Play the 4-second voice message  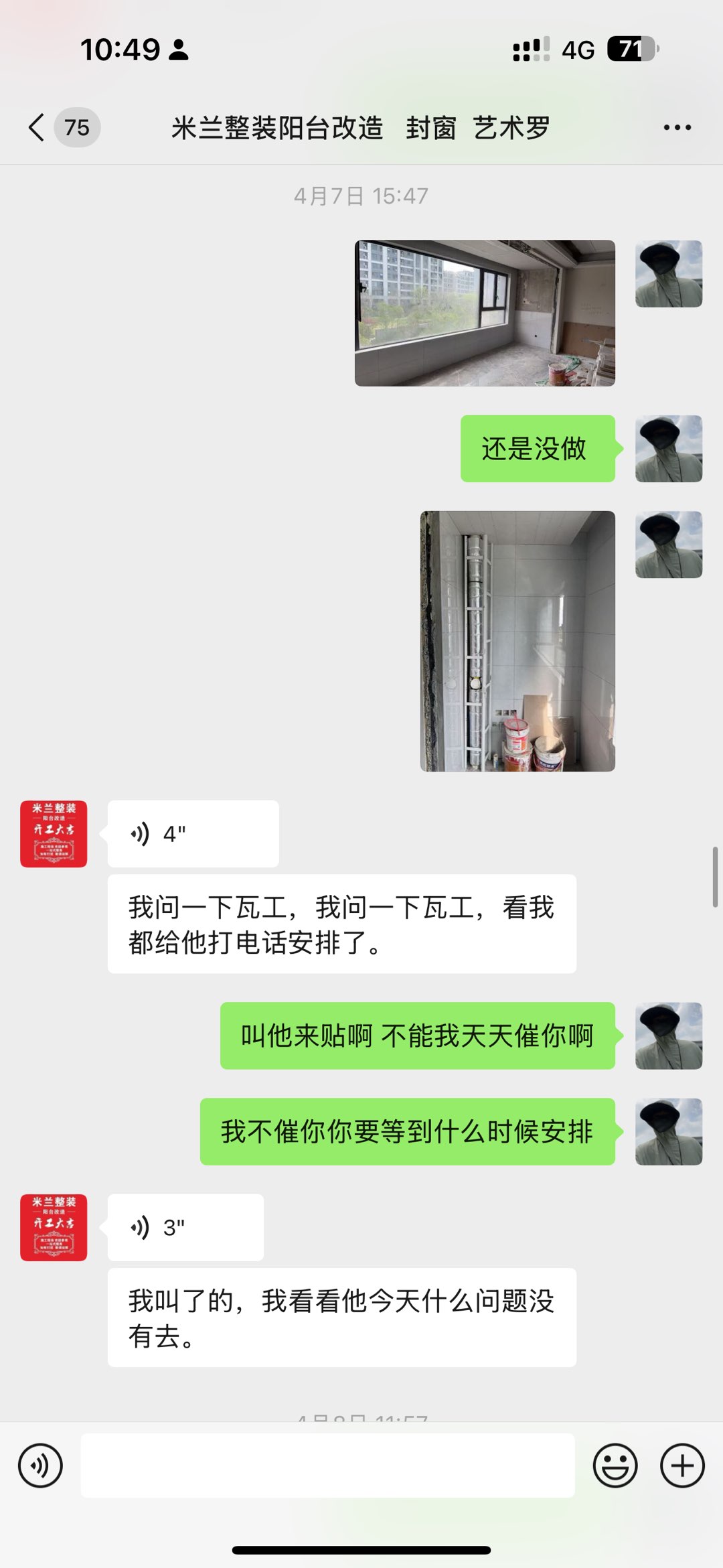193,834
